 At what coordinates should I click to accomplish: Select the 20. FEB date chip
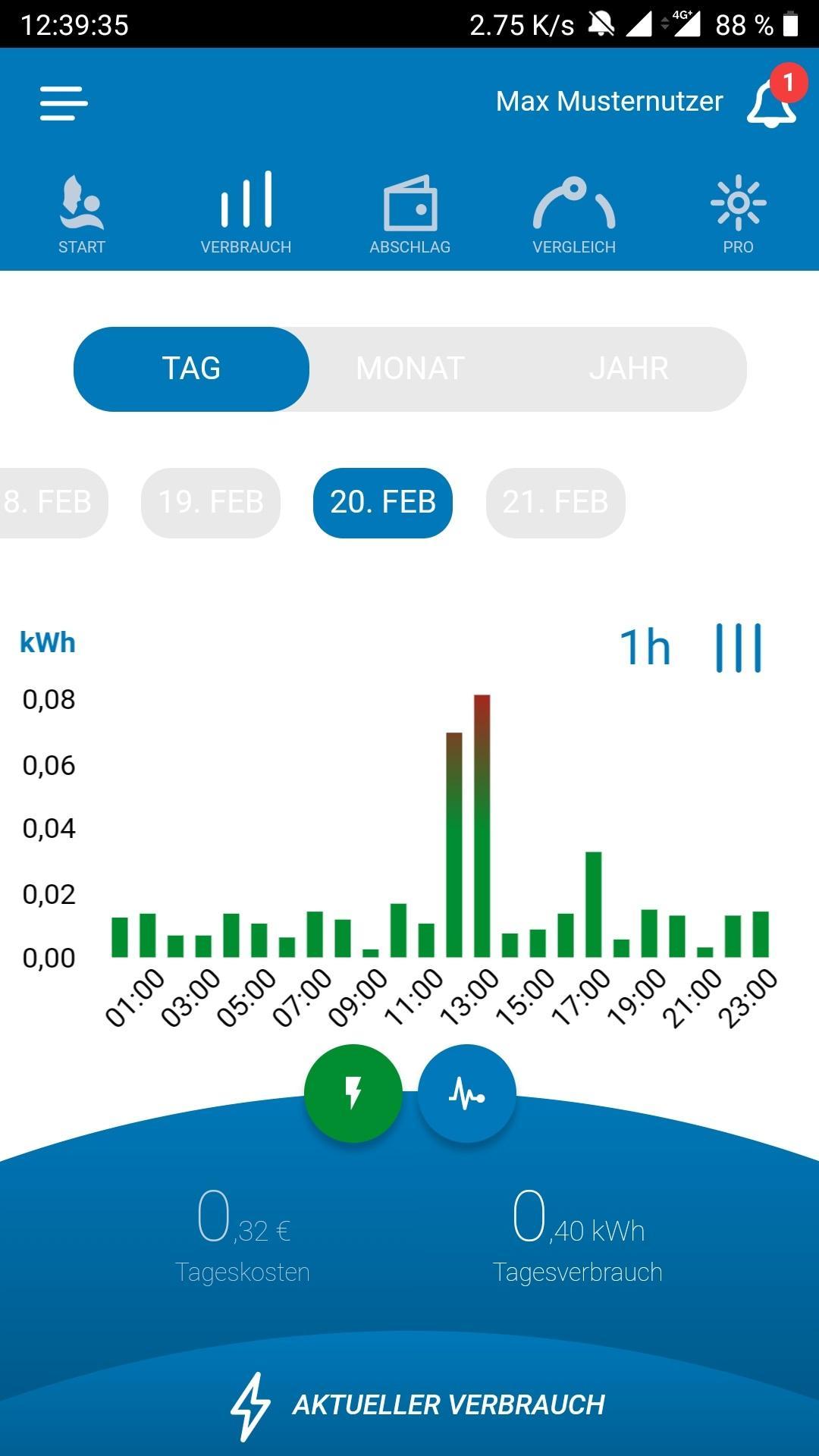pyautogui.click(x=383, y=503)
